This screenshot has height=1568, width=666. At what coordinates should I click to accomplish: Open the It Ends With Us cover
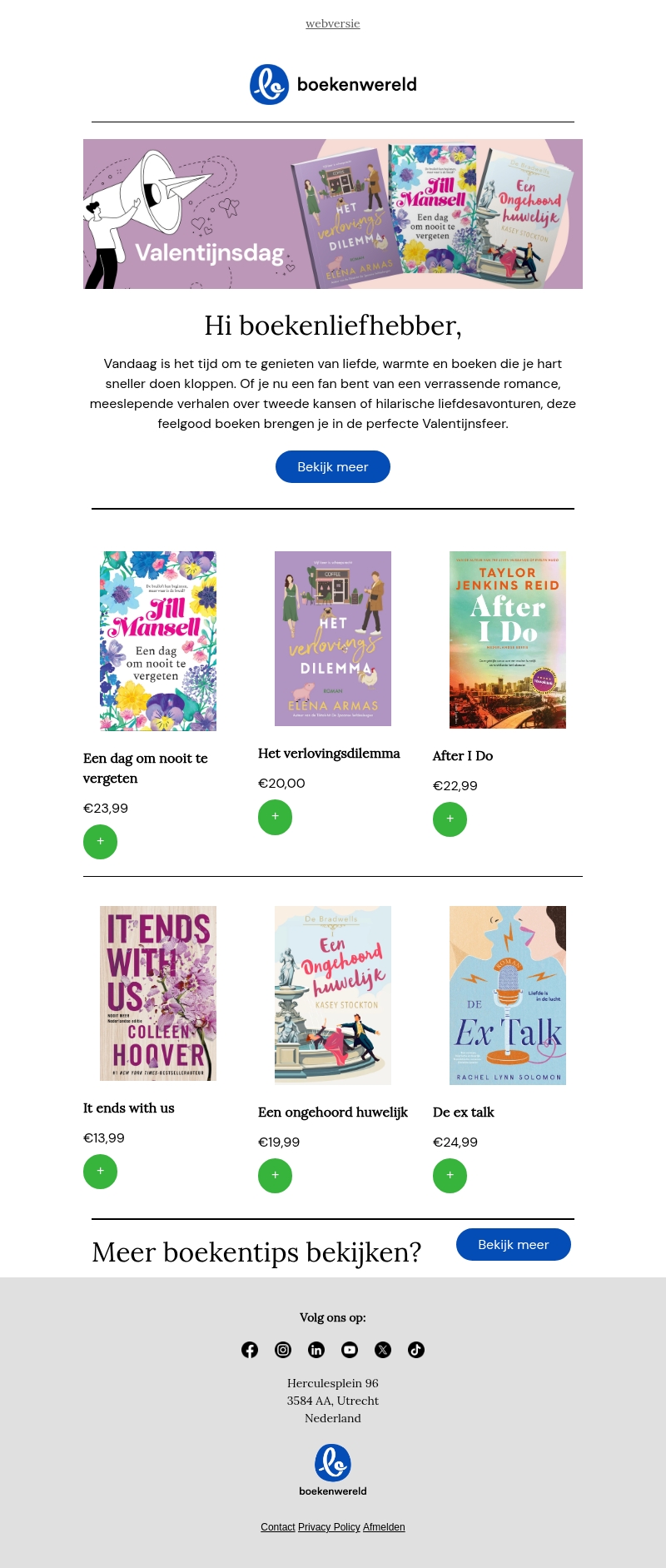157,993
